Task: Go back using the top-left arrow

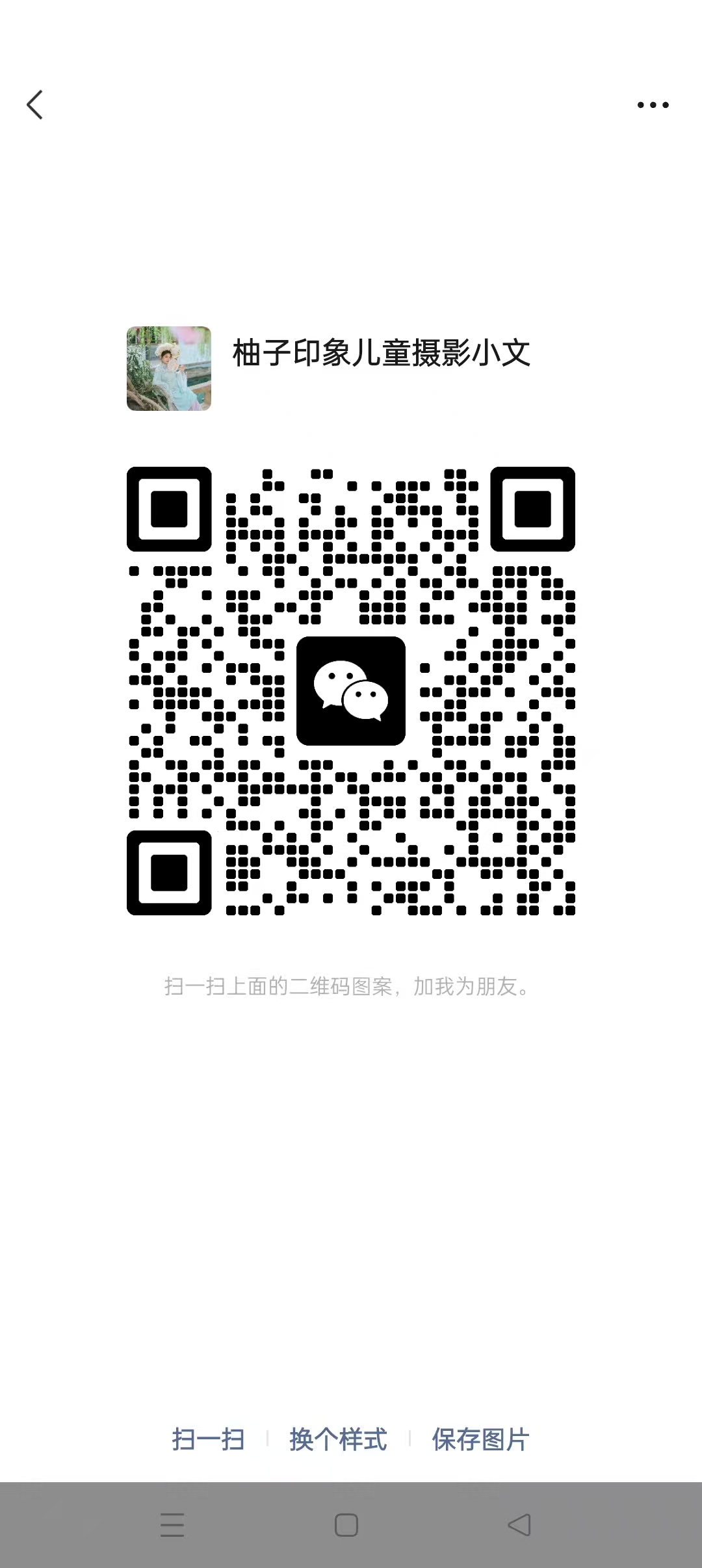Action: (35, 105)
